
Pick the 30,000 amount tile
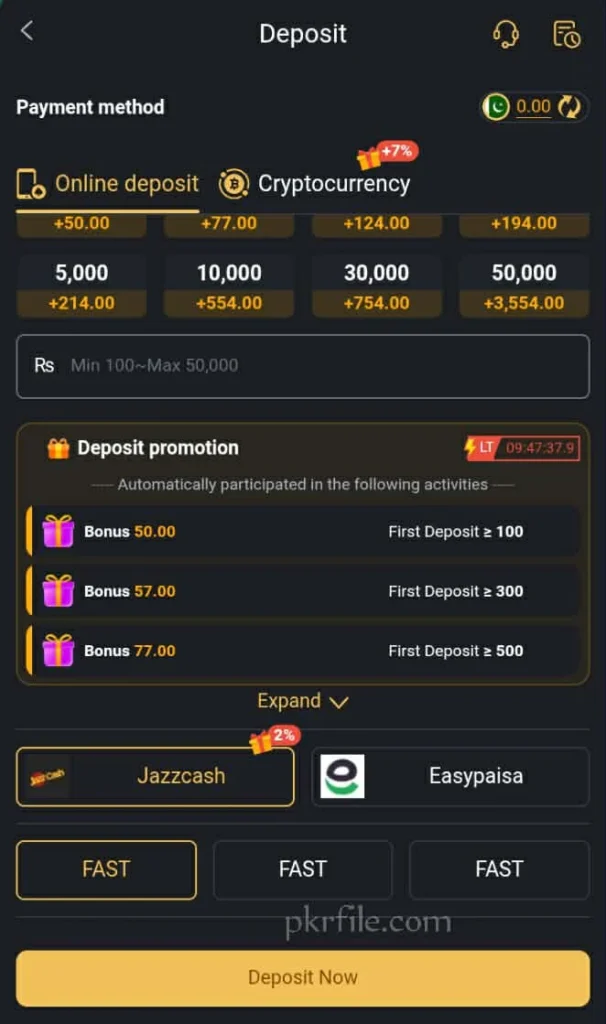click(376, 285)
